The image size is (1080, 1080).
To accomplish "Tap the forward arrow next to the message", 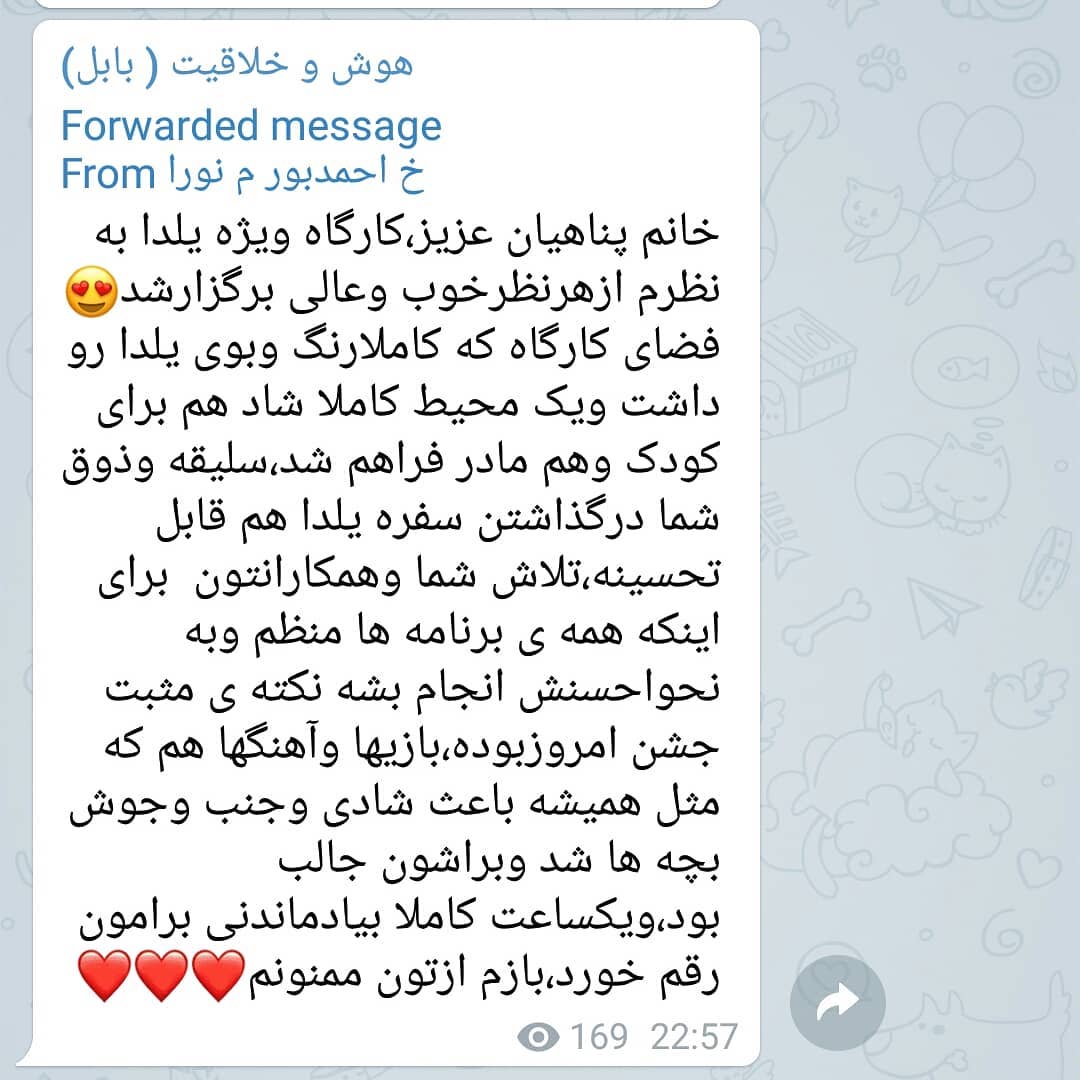I will 838,1002.
